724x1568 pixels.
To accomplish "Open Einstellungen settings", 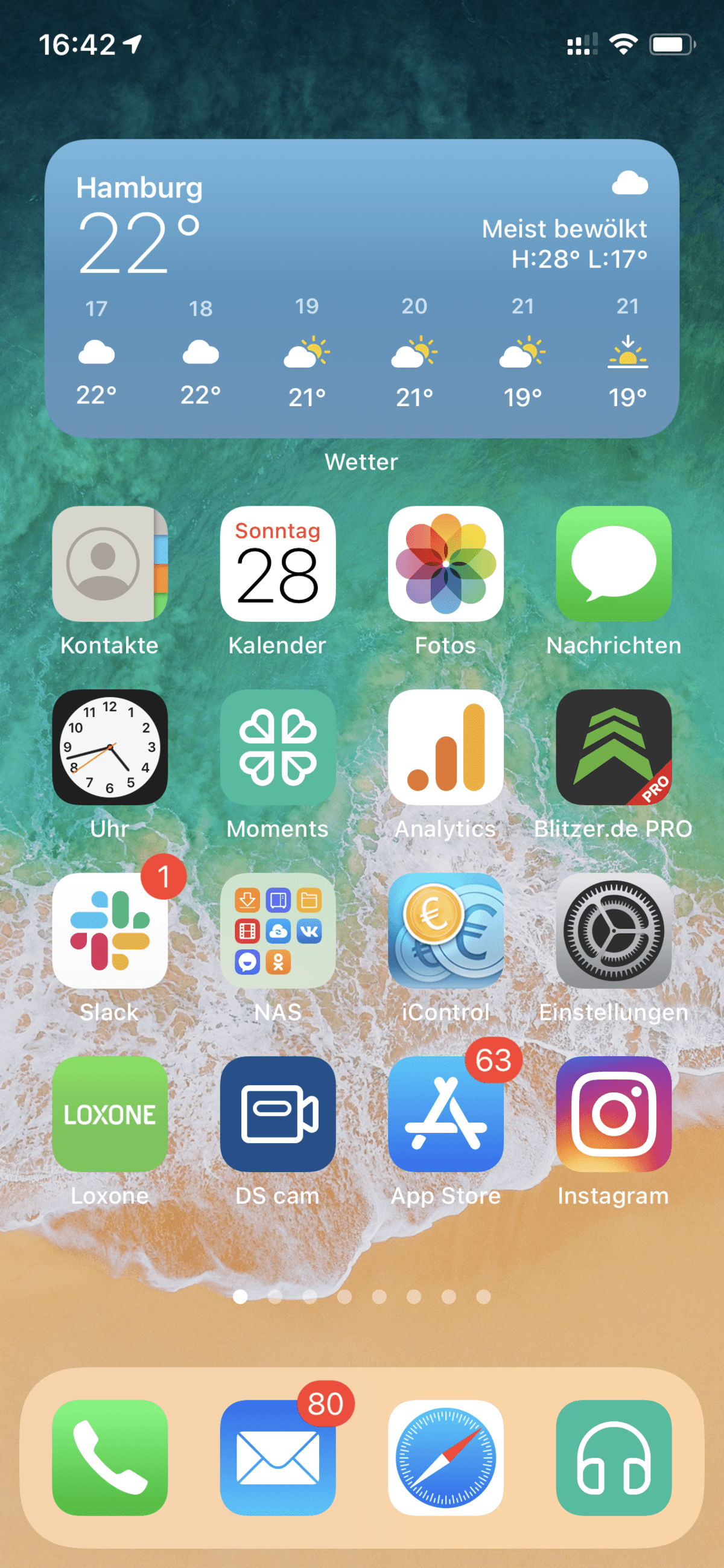I will tap(614, 931).
